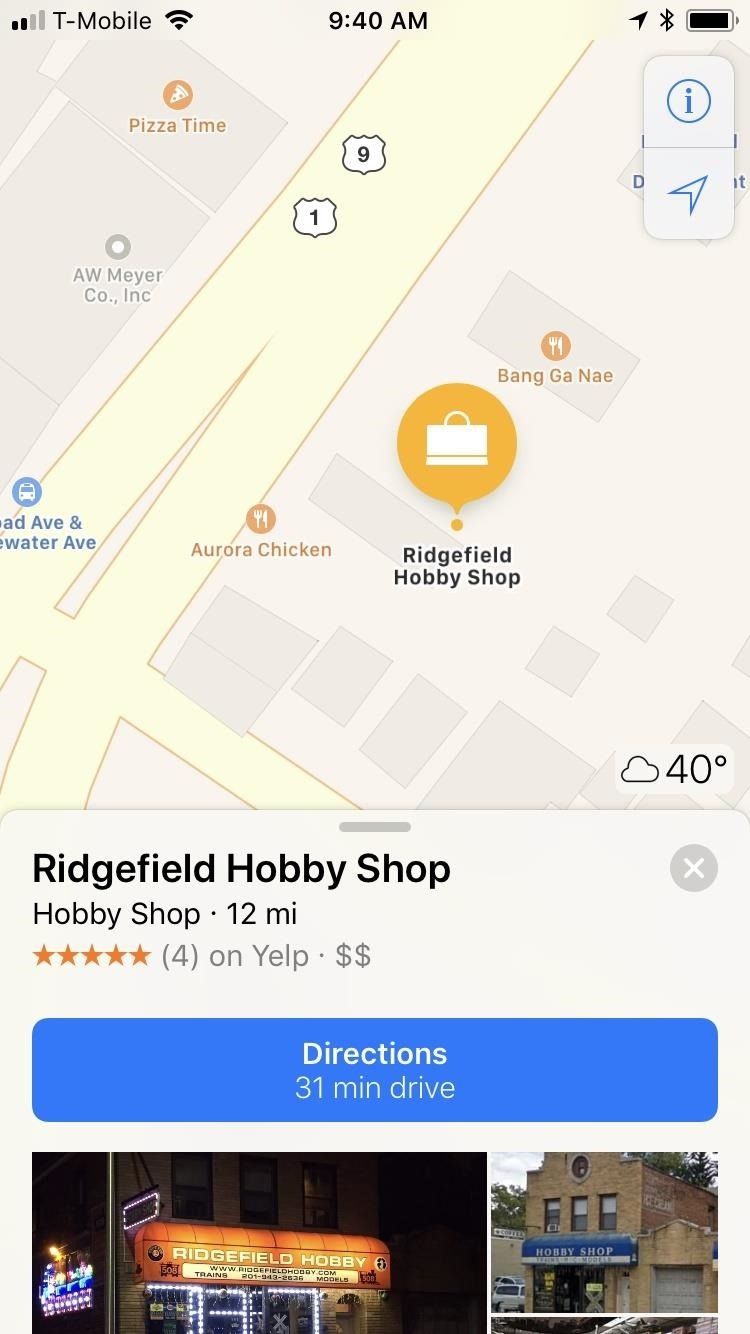
Task: Tap the Ridgefield Hobby Shop map pin
Action: [456, 443]
